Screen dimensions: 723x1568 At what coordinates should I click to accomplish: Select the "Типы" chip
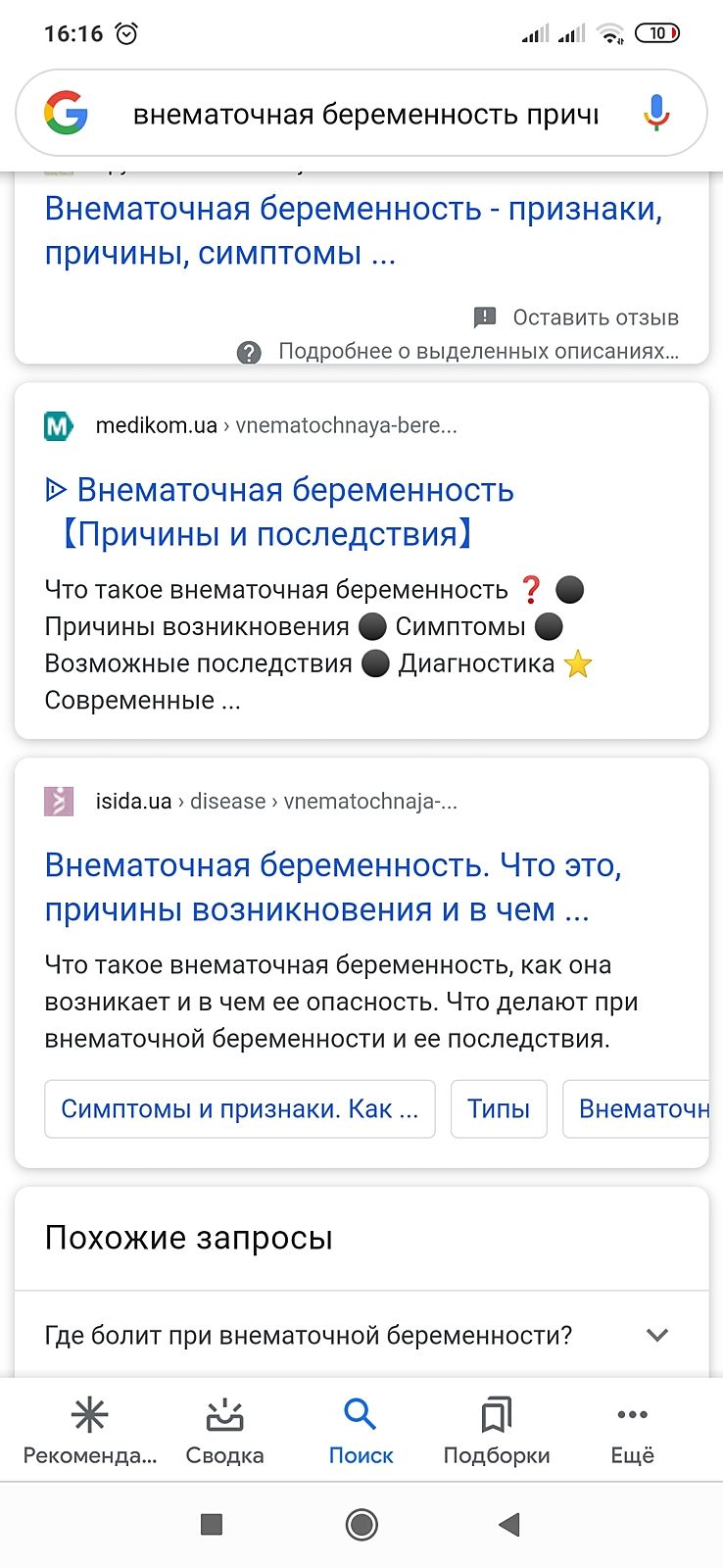[498, 1108]
